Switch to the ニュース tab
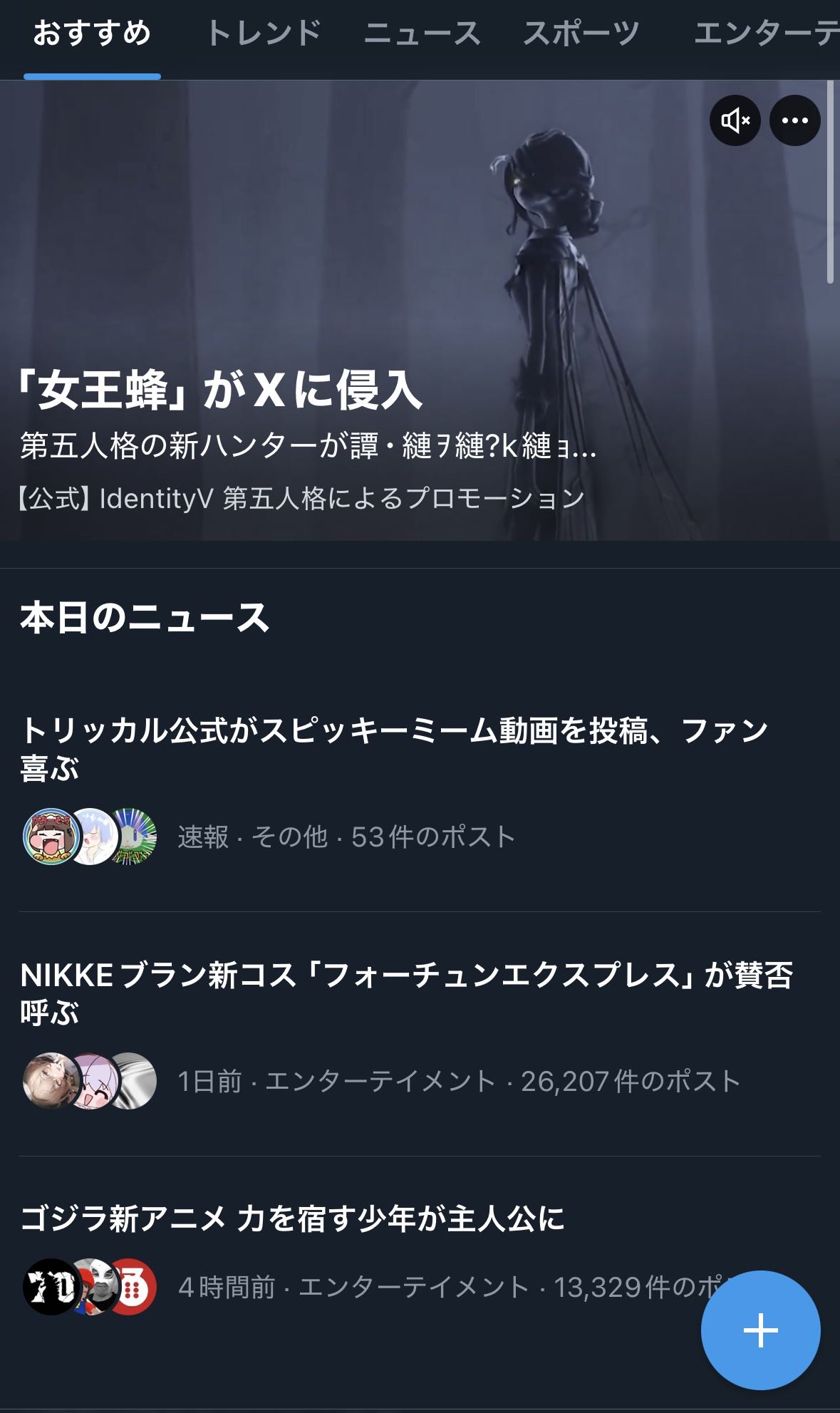The width and height of the screenshot is (840, 1413). [x=422, y=33]
